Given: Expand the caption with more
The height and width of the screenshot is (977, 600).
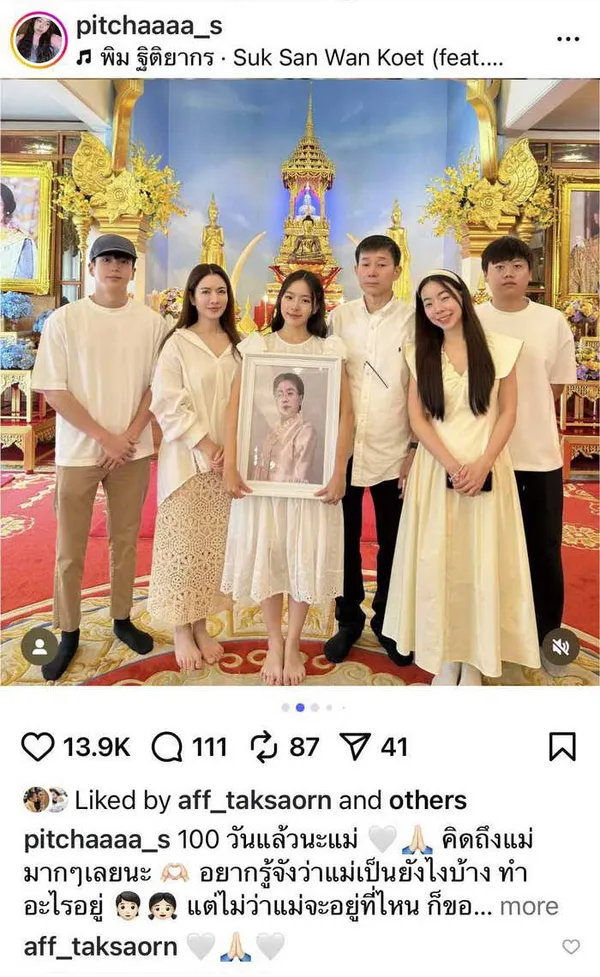Looking at the screenshot, I should pyautogui.click(x=529, y=906).
